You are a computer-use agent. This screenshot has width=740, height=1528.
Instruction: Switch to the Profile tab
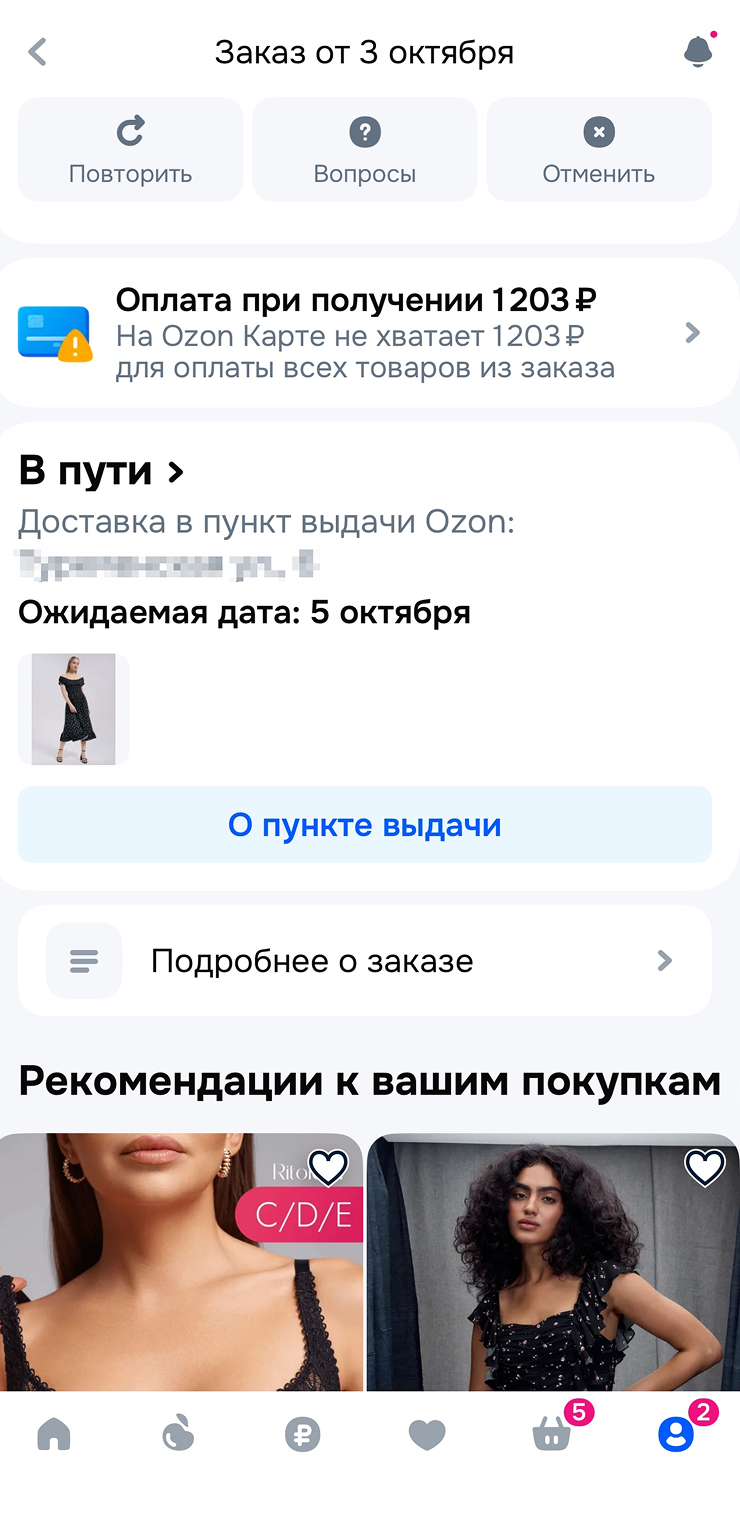pos(676,1436)
